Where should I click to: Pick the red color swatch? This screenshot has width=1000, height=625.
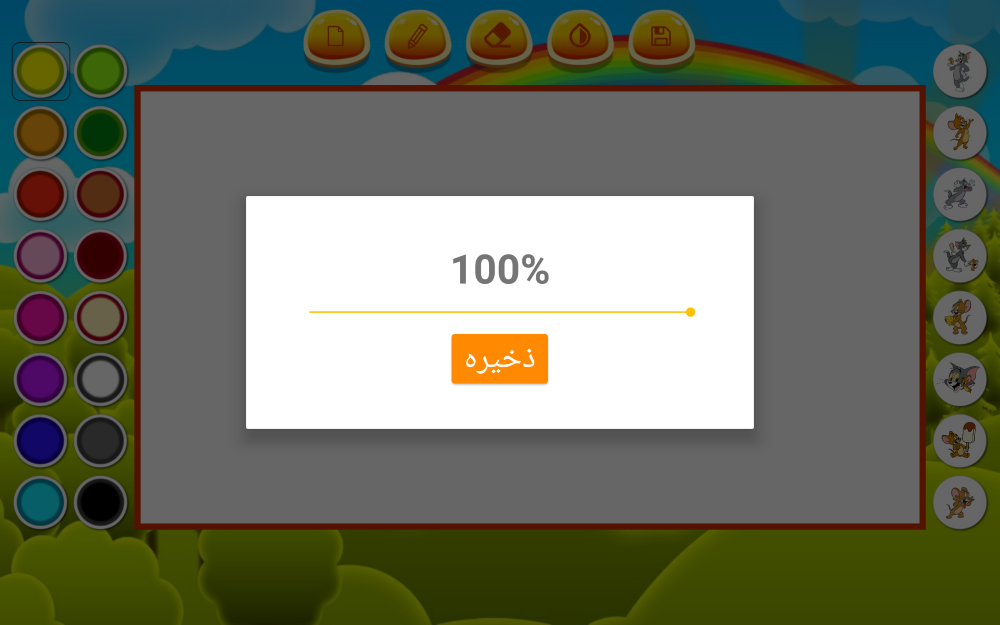41,194
